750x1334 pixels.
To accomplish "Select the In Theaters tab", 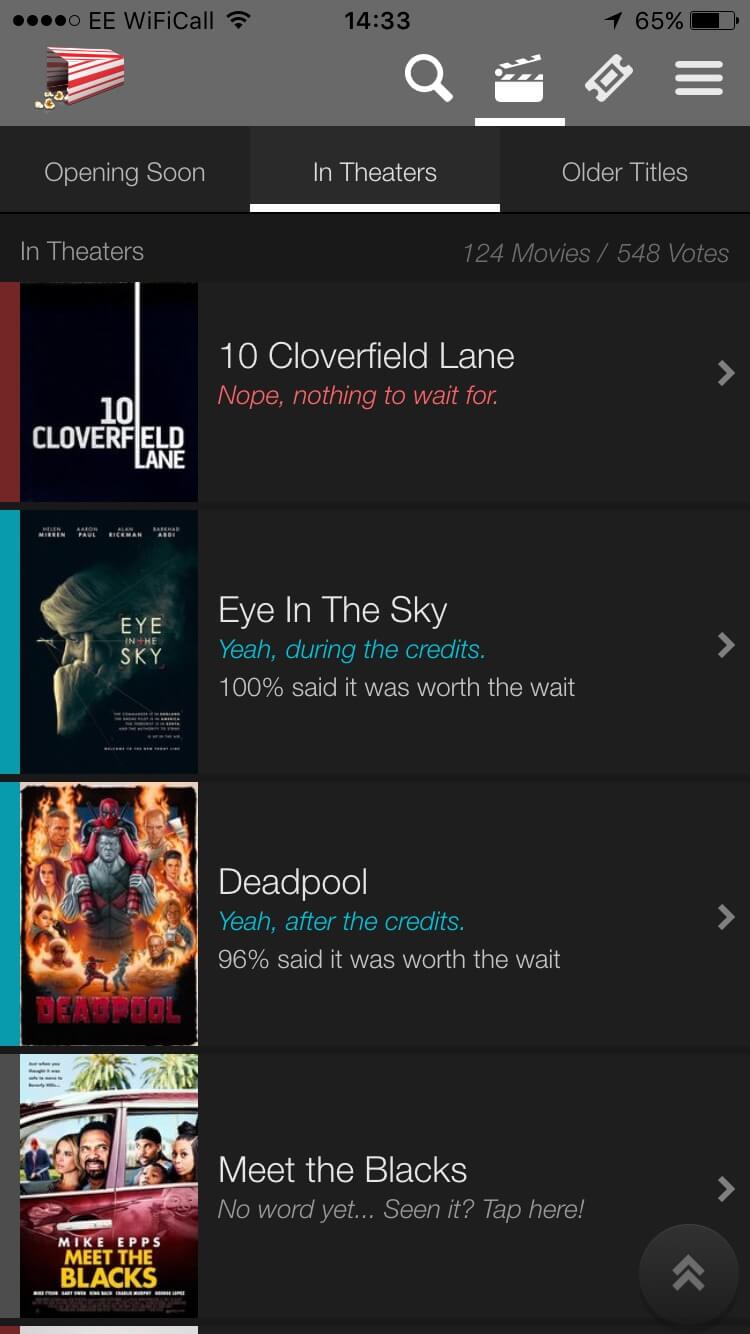I will point(375,171).
